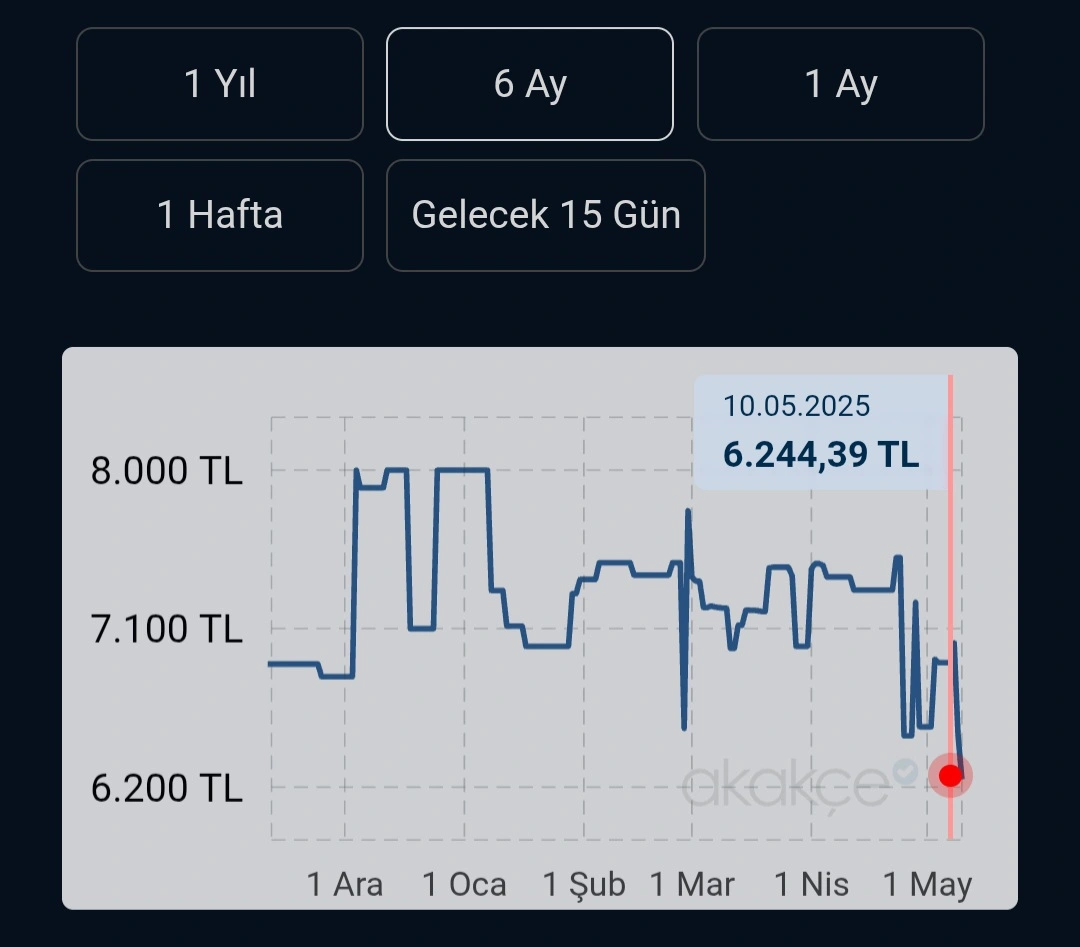Switch chart to 6 Ay range

pos(530,84)
